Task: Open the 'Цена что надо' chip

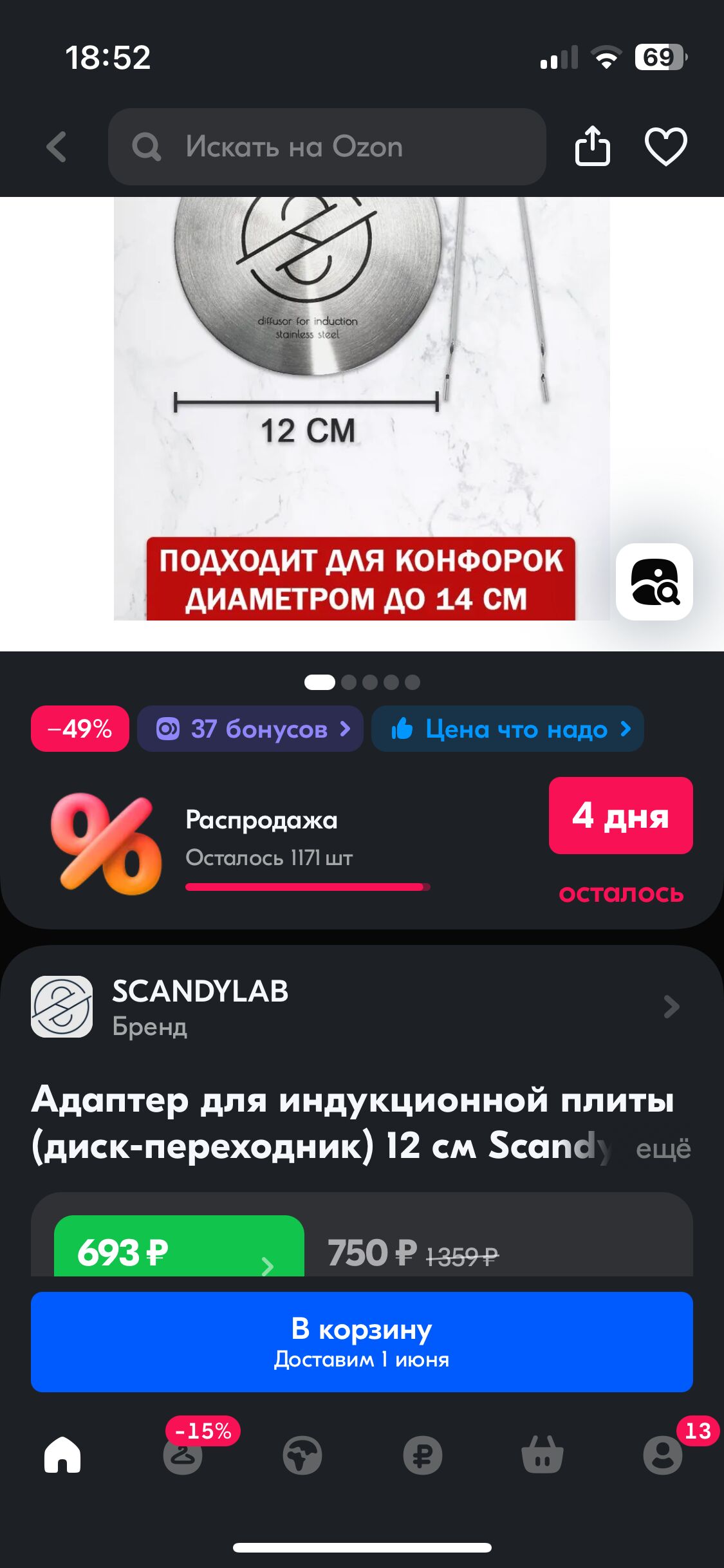Action: (x=508, y=729)
